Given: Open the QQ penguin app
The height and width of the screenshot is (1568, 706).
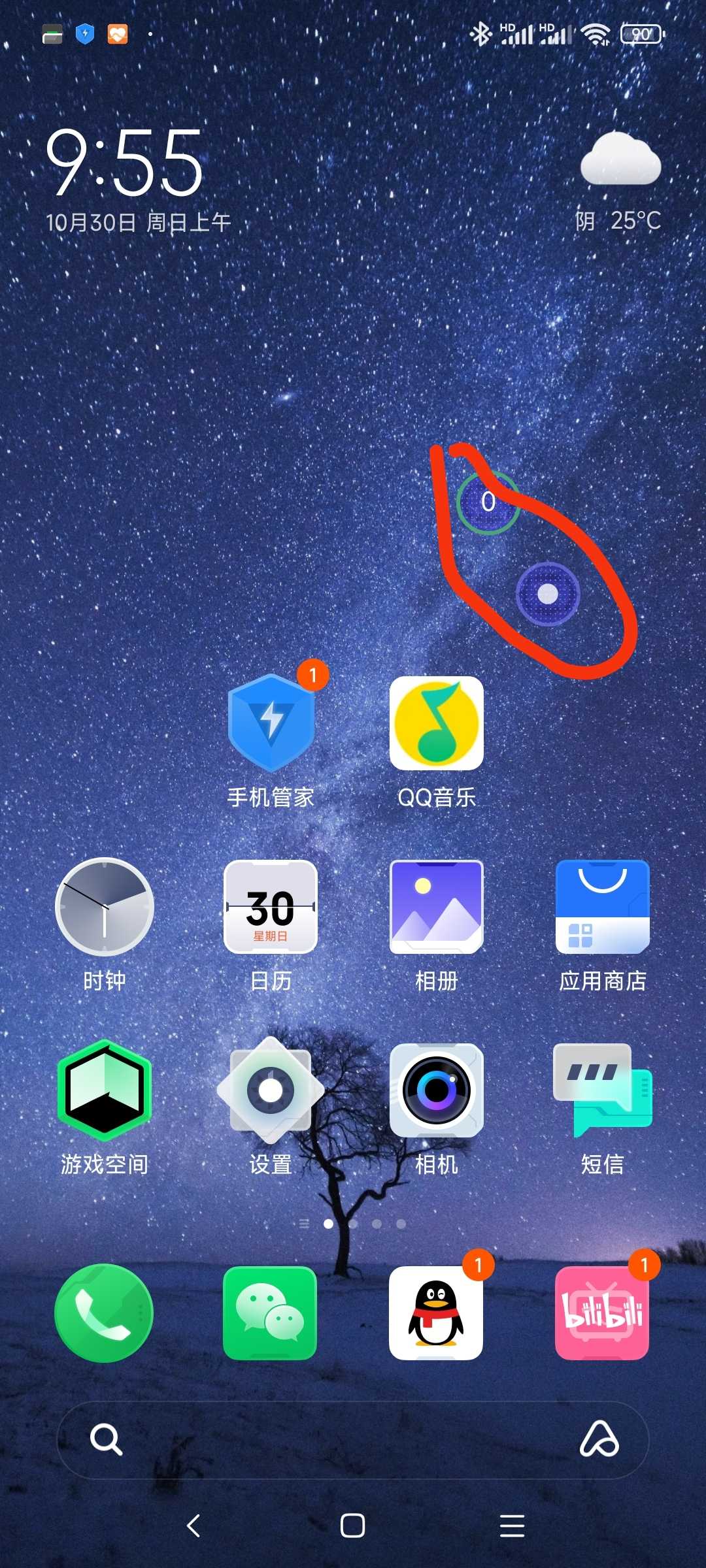Looking at the screenshot, I should 436,1313.
